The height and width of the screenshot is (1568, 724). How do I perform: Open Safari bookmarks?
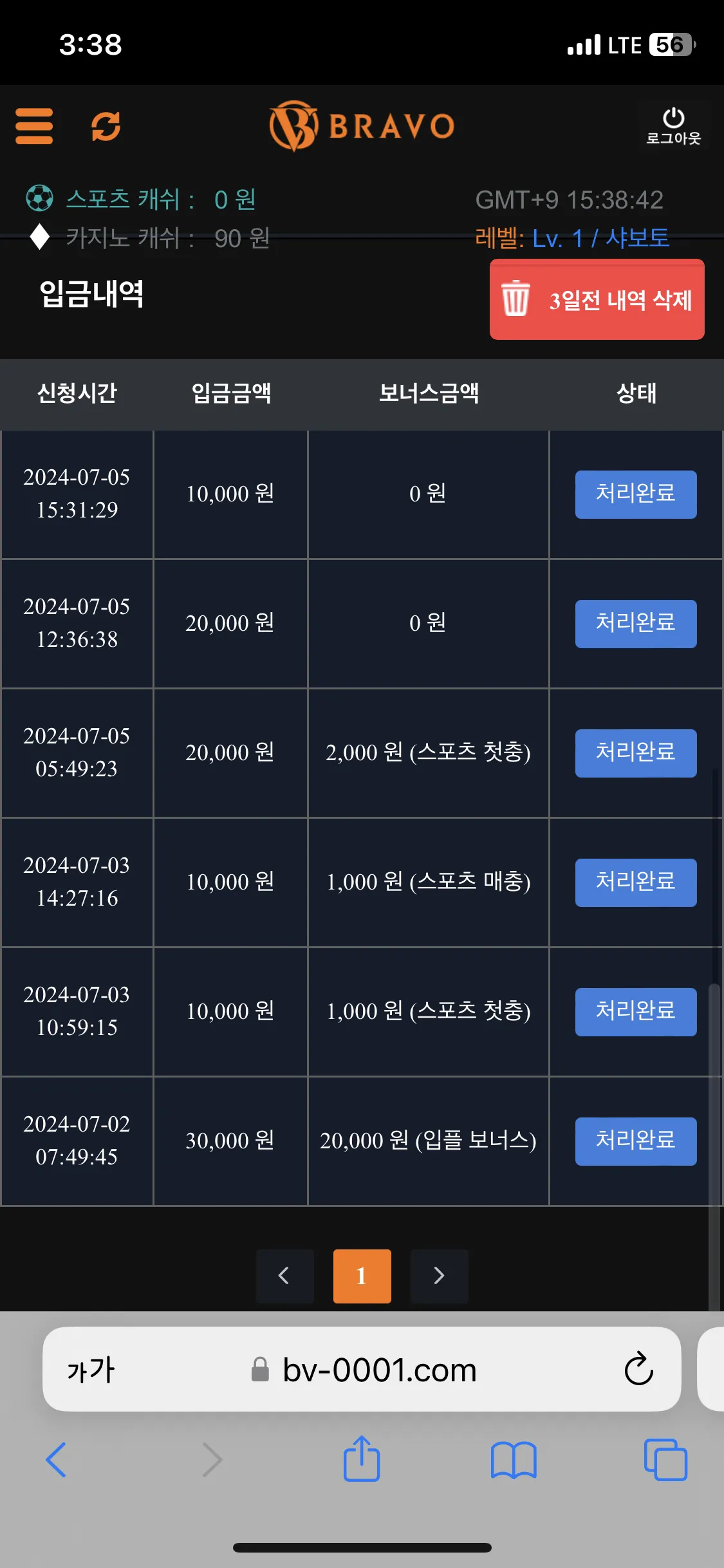point(513,1460)
